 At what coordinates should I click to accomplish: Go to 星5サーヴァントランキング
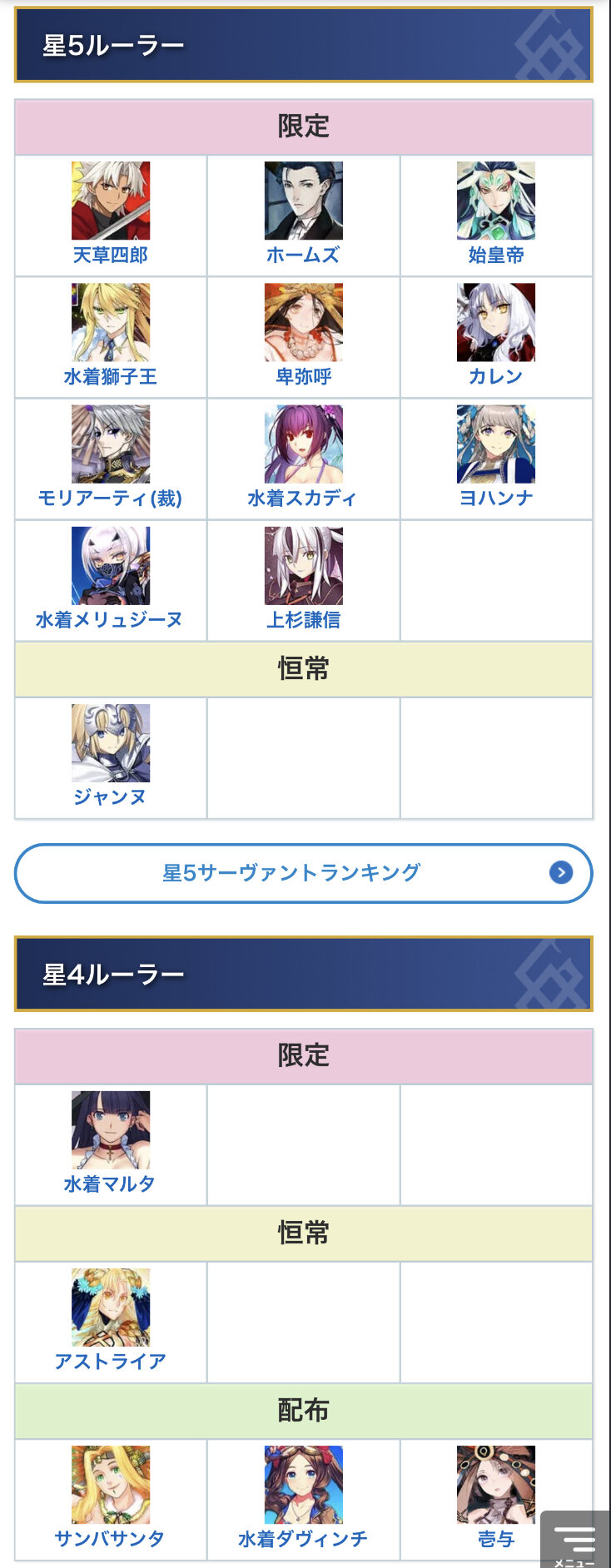pyautogui.click(x=303, y=873)
